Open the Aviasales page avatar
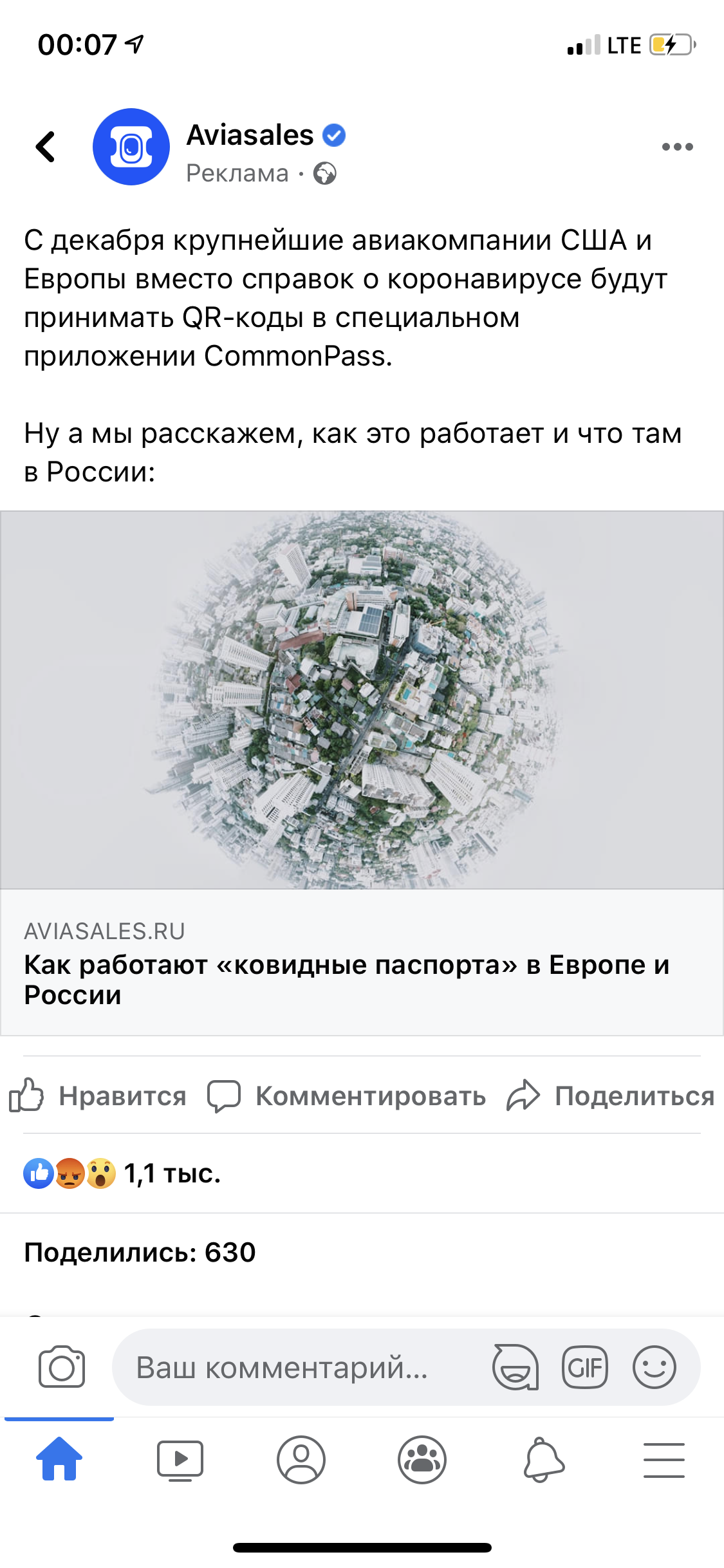Image resolution: width=724 pixels, height=1568 pixels. [x=131, y=147]
